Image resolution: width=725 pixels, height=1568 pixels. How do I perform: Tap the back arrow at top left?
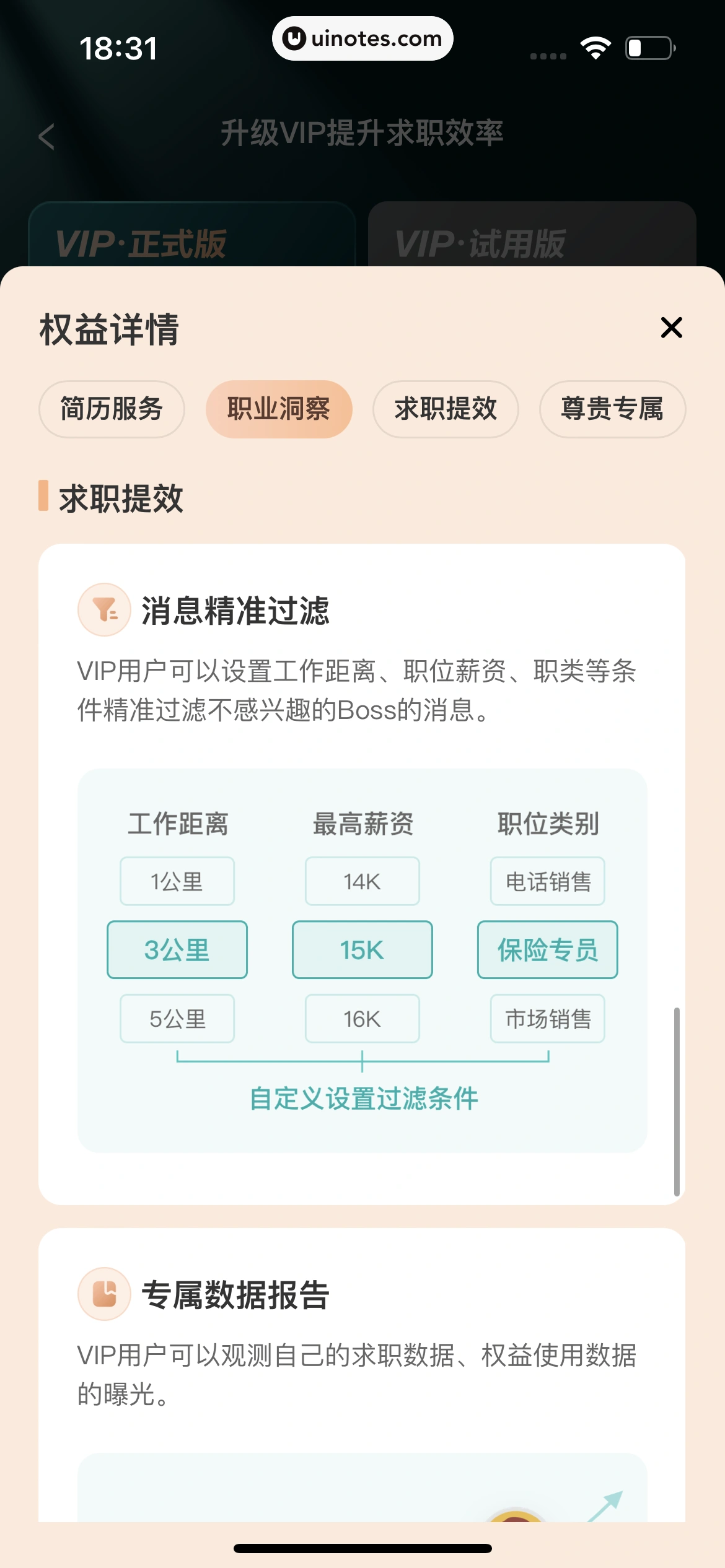pos(47,136)
